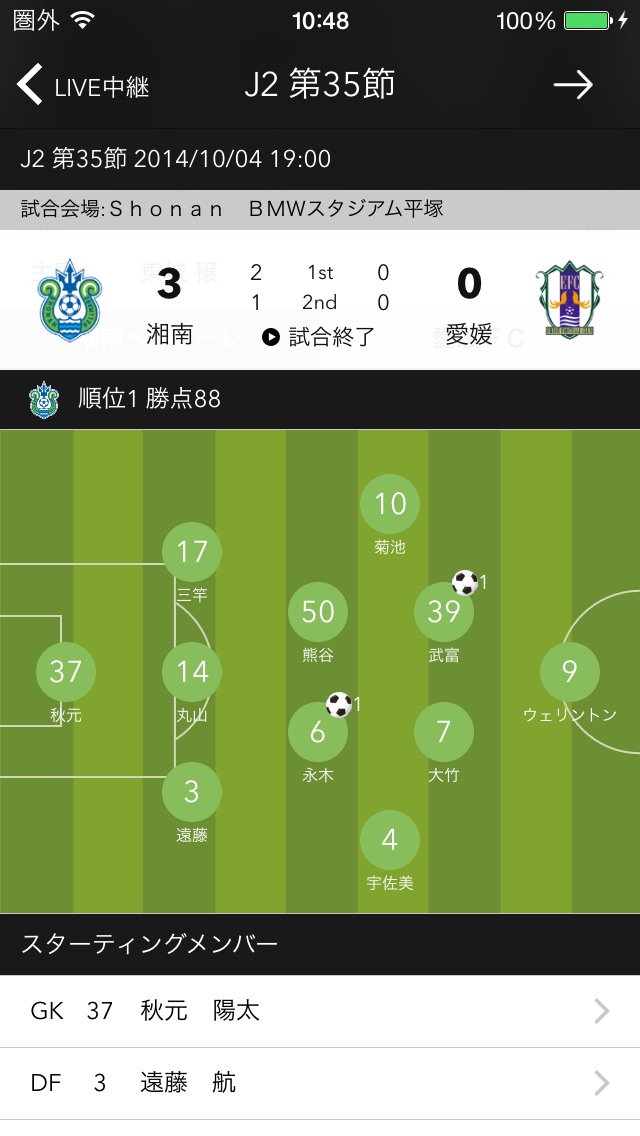This screenshot has height=1136, width=640.
Task: Select player 6 永木 on pitch
Action: (318, 733)
